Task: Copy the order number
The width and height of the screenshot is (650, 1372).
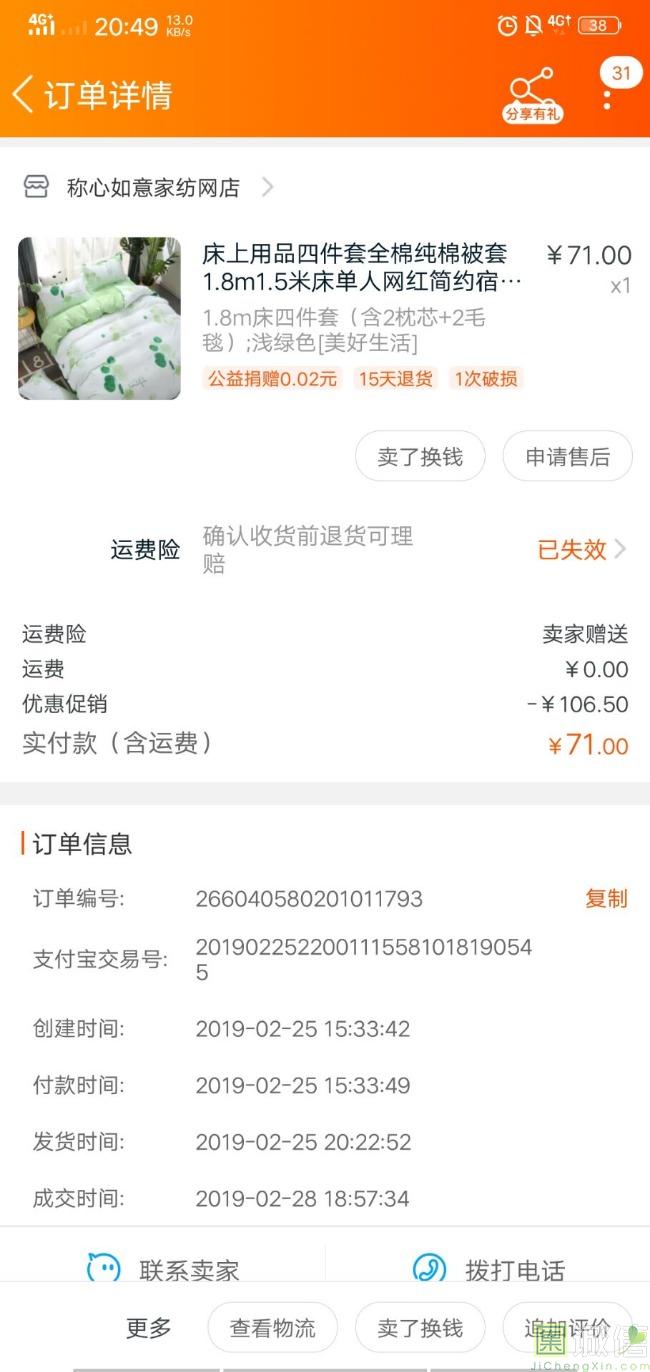Action: click(x=606, y=898)
